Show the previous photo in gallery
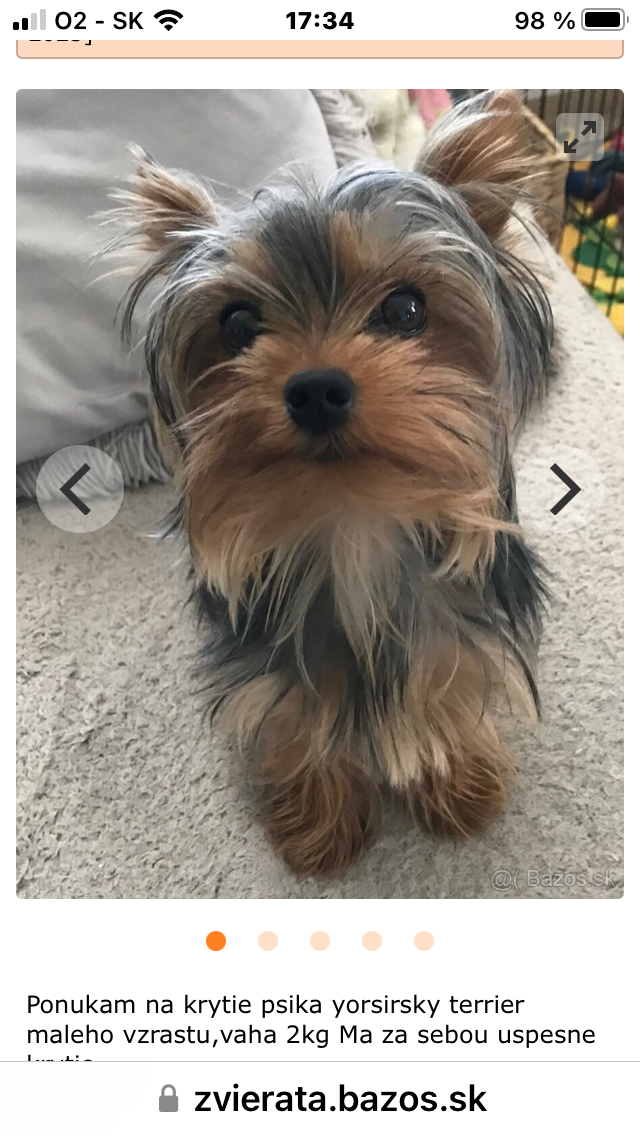 [x=80, y=489]
